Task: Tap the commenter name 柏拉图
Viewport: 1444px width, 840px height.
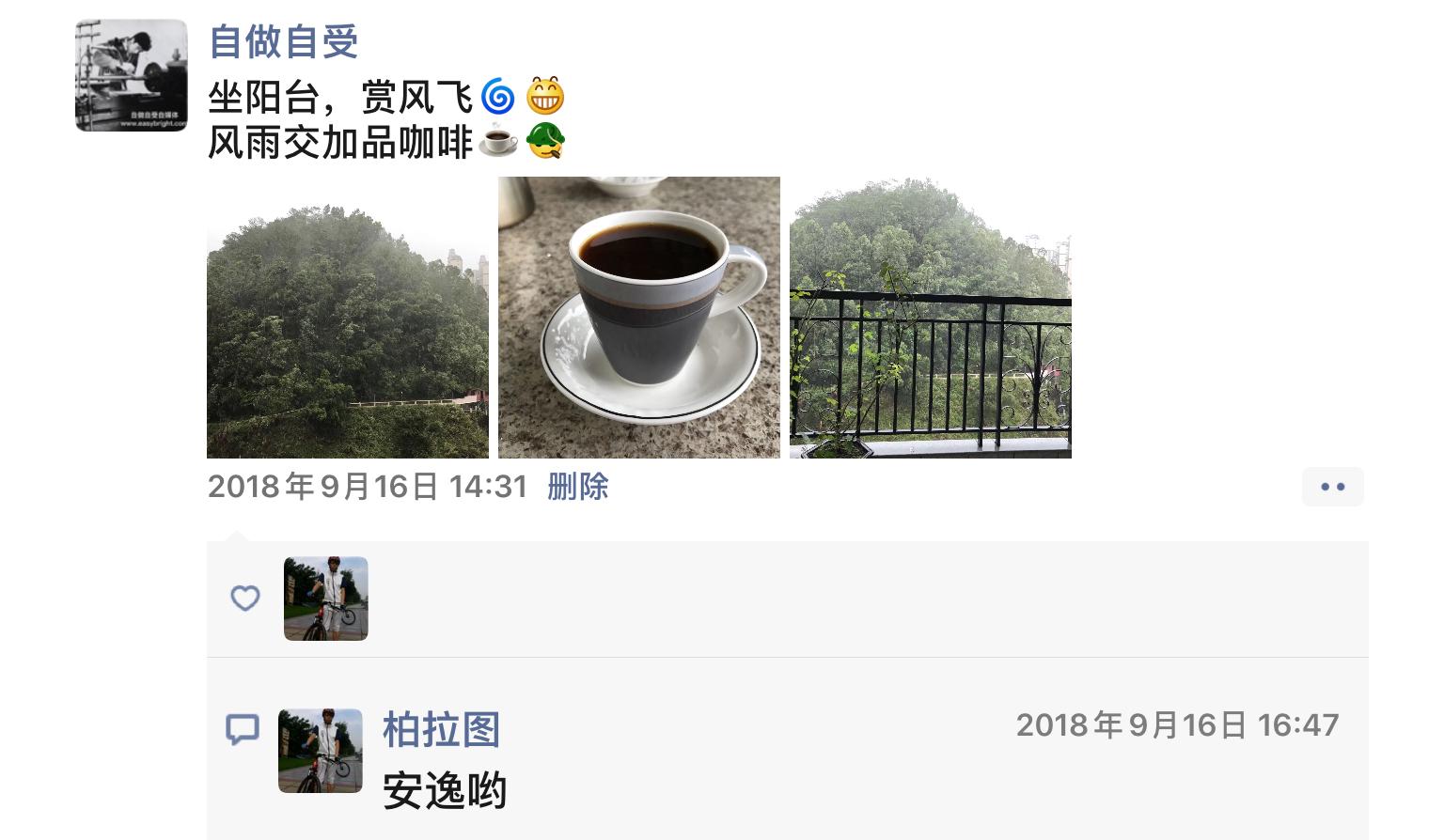Action: [x=441, y=729]
